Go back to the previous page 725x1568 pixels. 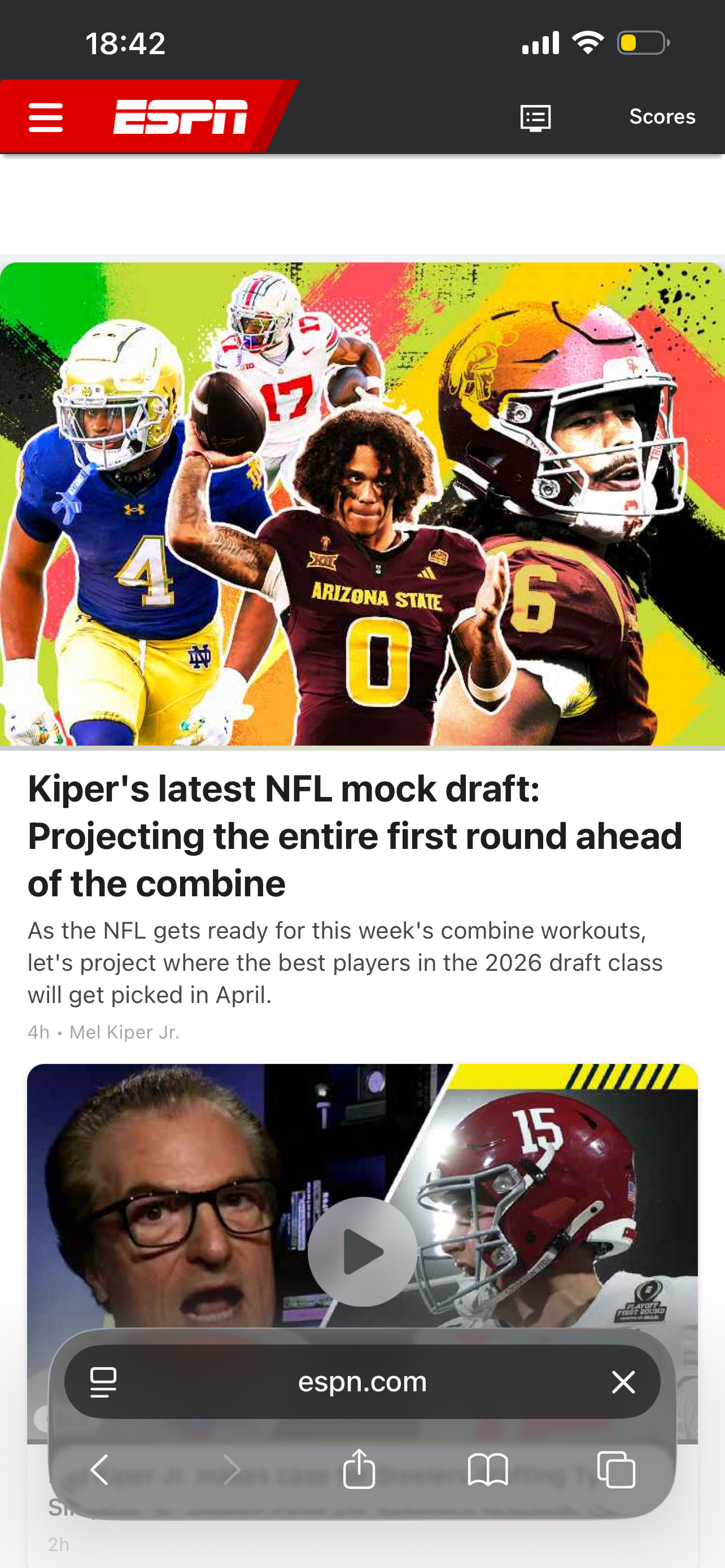[99, 1469]
